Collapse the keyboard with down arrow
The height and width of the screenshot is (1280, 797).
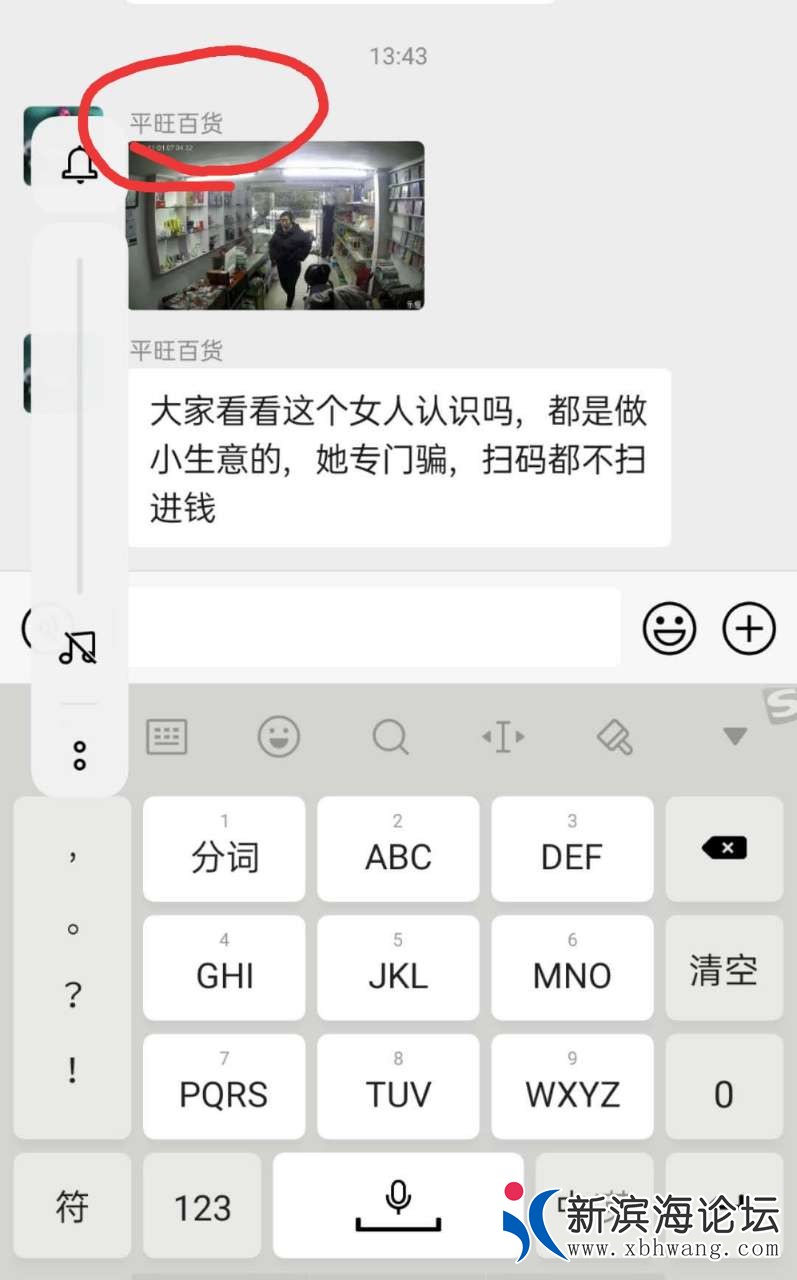735,737
